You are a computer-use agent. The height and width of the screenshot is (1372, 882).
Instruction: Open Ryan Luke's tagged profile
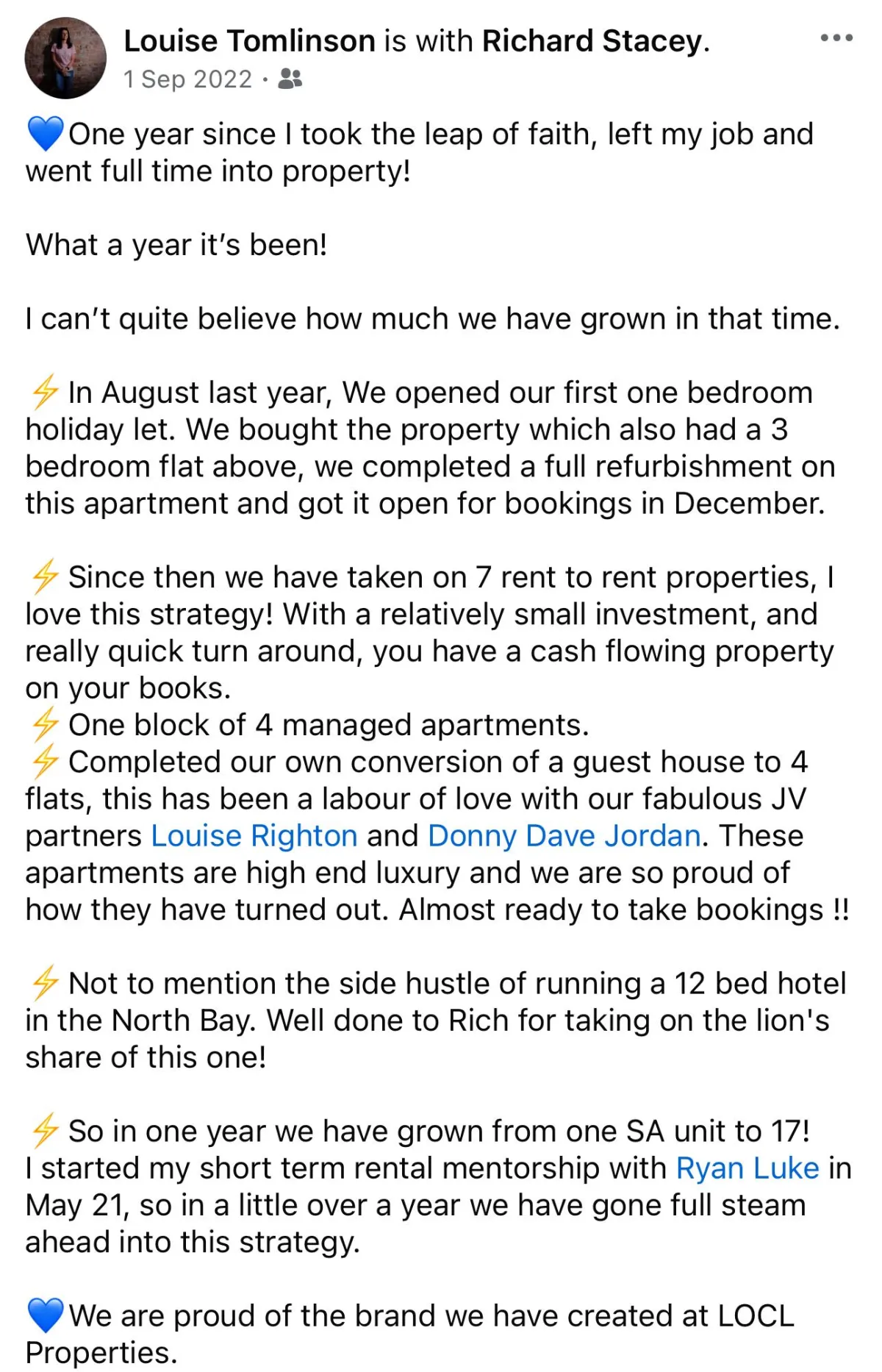(x=747, y=1168)
